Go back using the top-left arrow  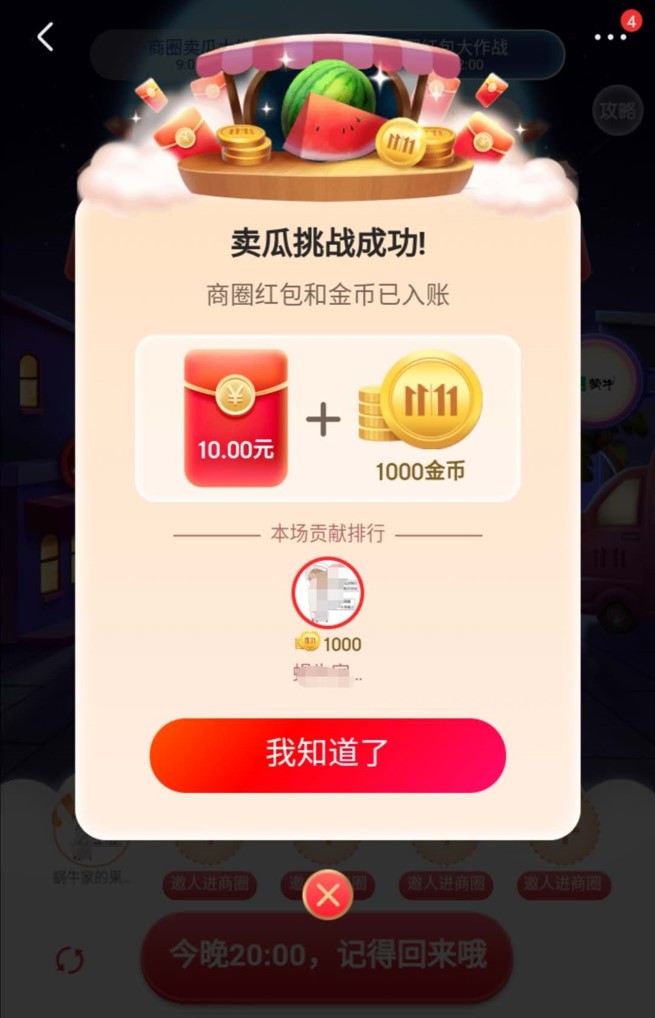[45, 37]
